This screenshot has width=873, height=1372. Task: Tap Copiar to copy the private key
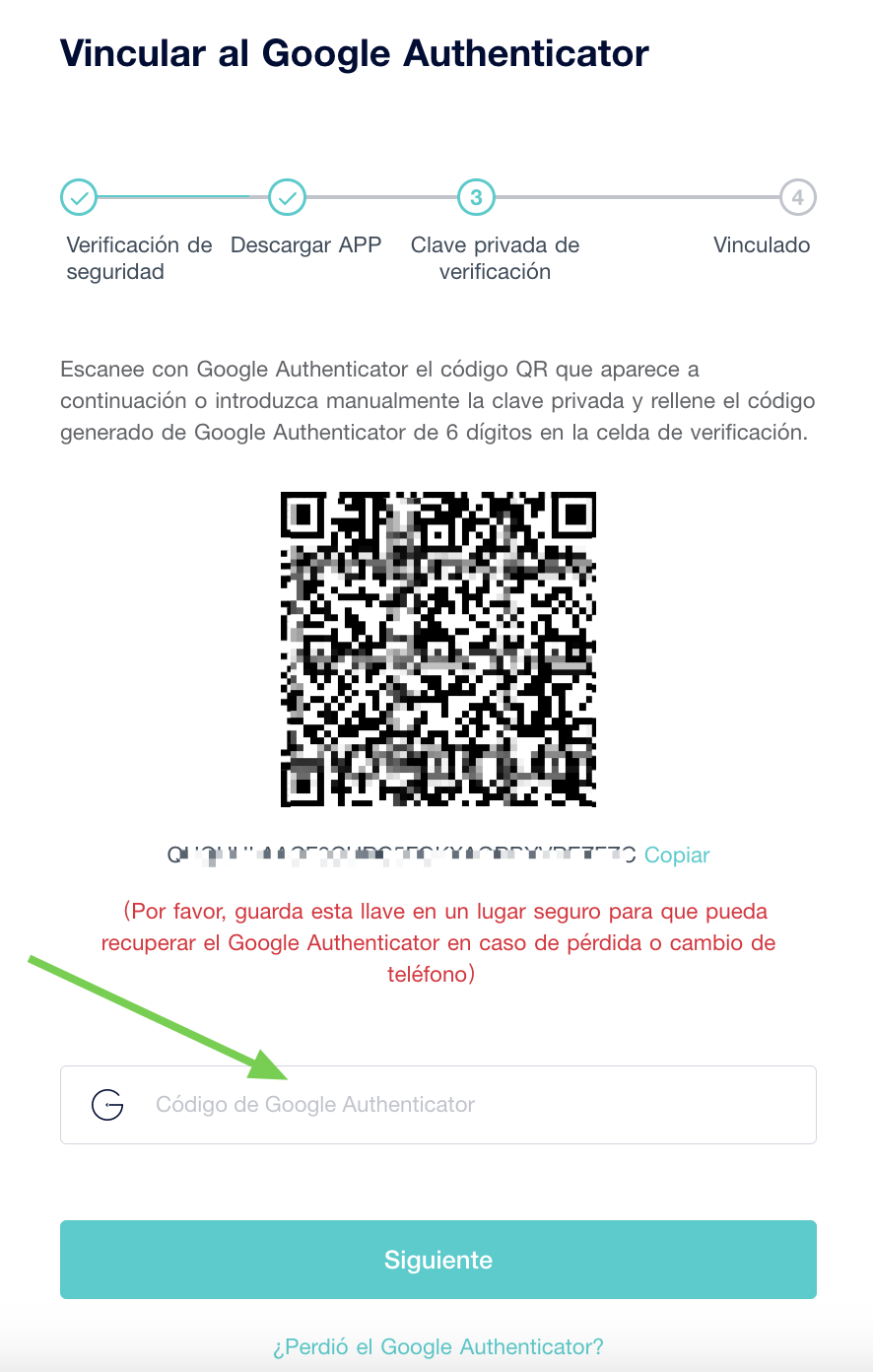[x=676, y=856]
